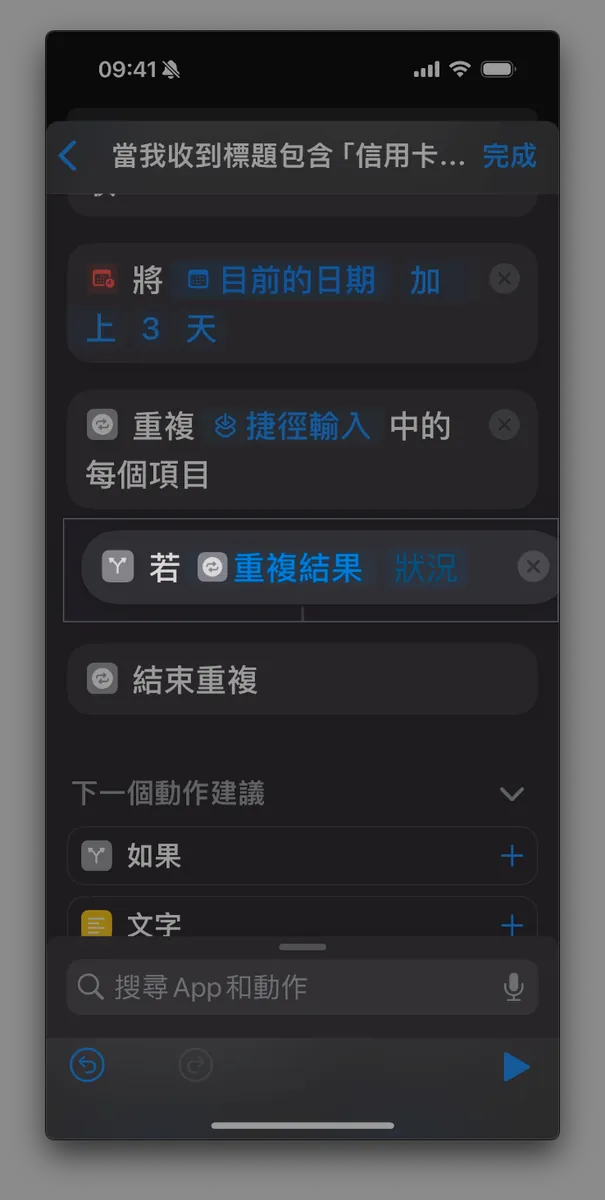Go back with the top-left arrow

click(x=68, y=156)
